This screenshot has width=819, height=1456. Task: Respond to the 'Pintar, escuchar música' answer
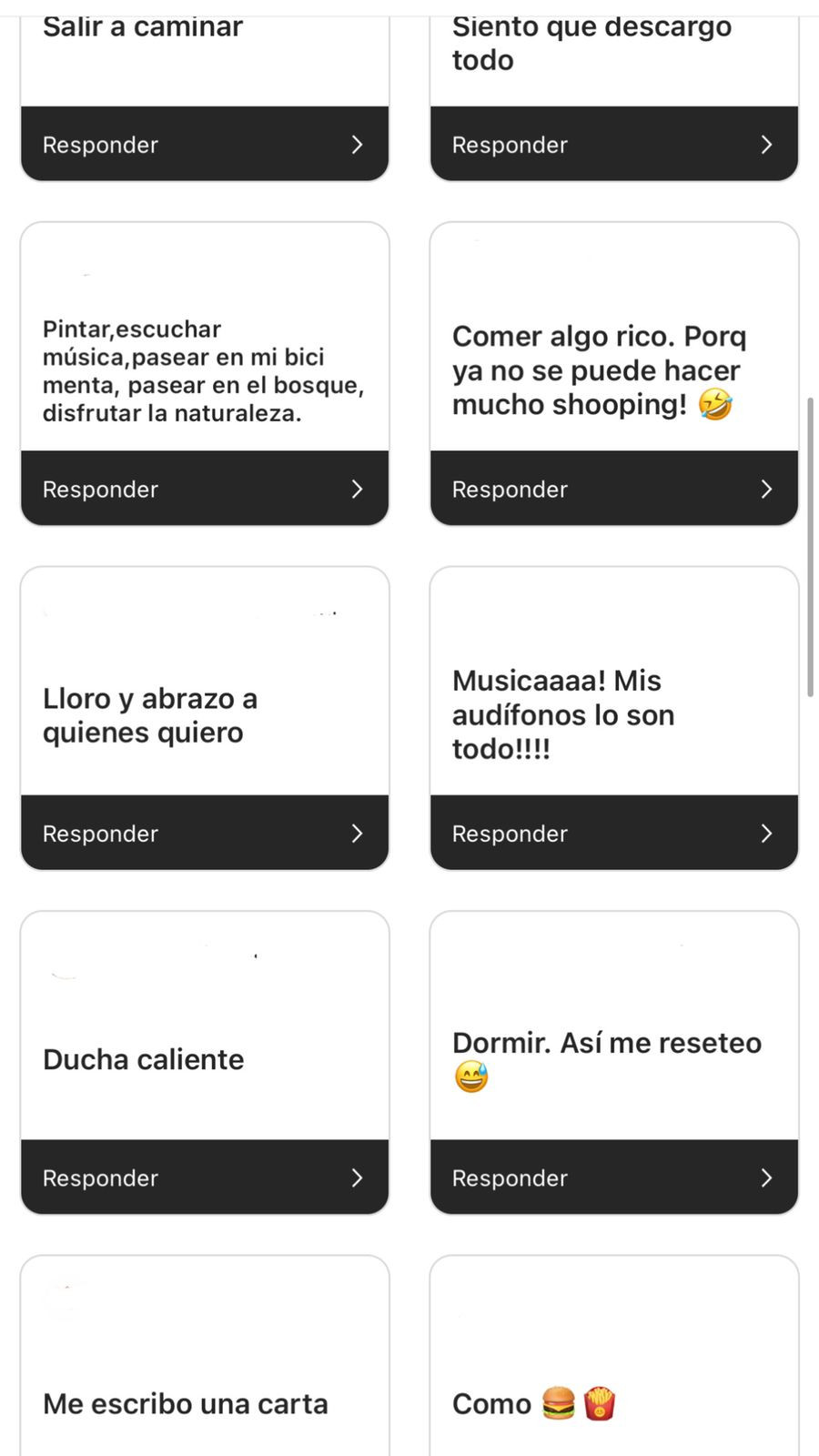point(204,489)
